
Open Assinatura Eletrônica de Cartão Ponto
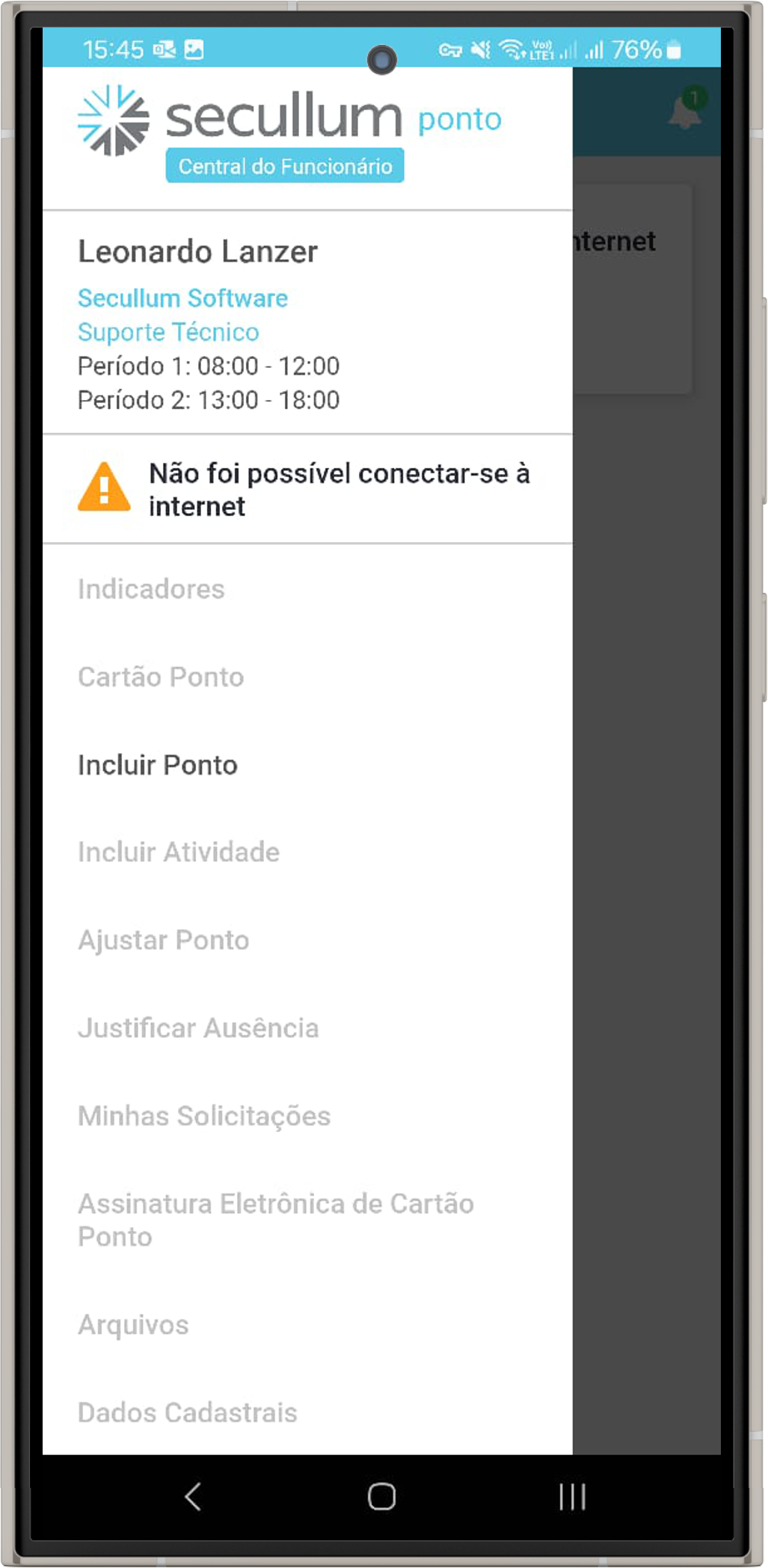[x=275, y=1220]
